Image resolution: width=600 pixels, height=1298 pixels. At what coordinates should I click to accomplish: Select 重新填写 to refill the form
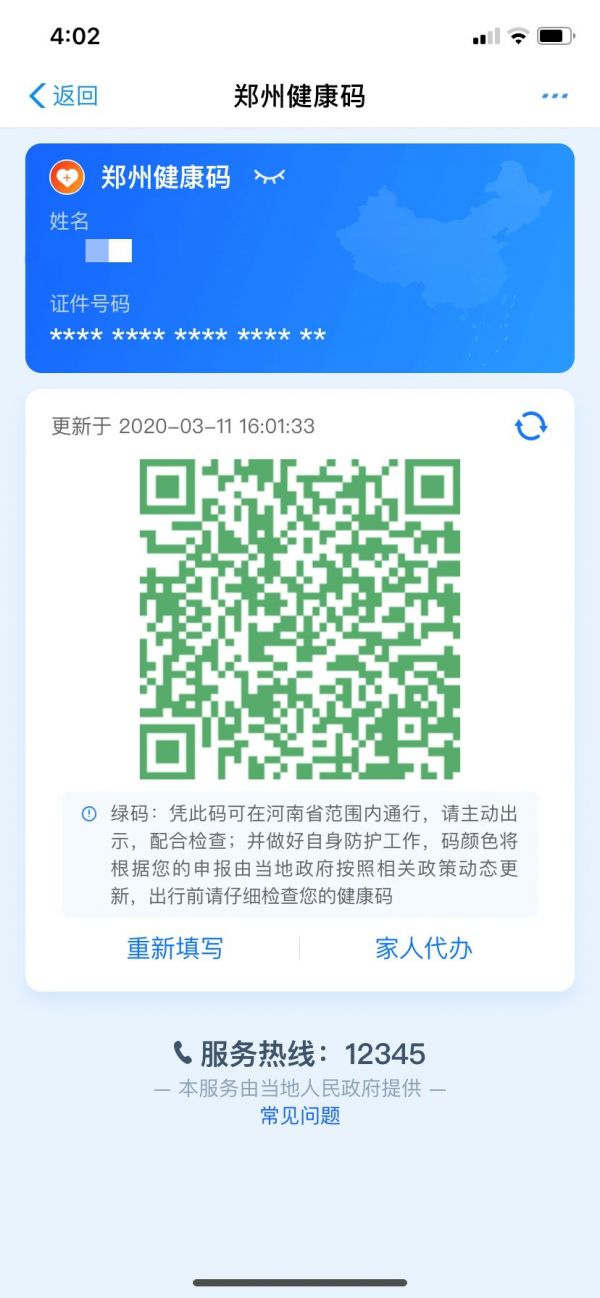tap(175, 948)
